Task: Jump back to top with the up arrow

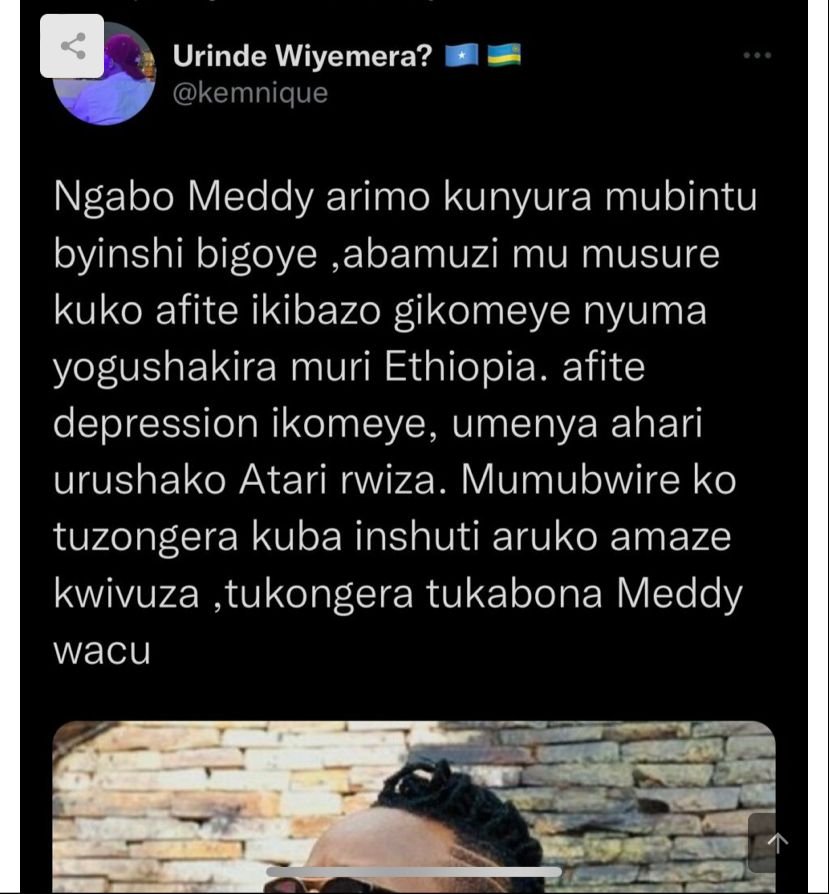Action: pos(777,843)
